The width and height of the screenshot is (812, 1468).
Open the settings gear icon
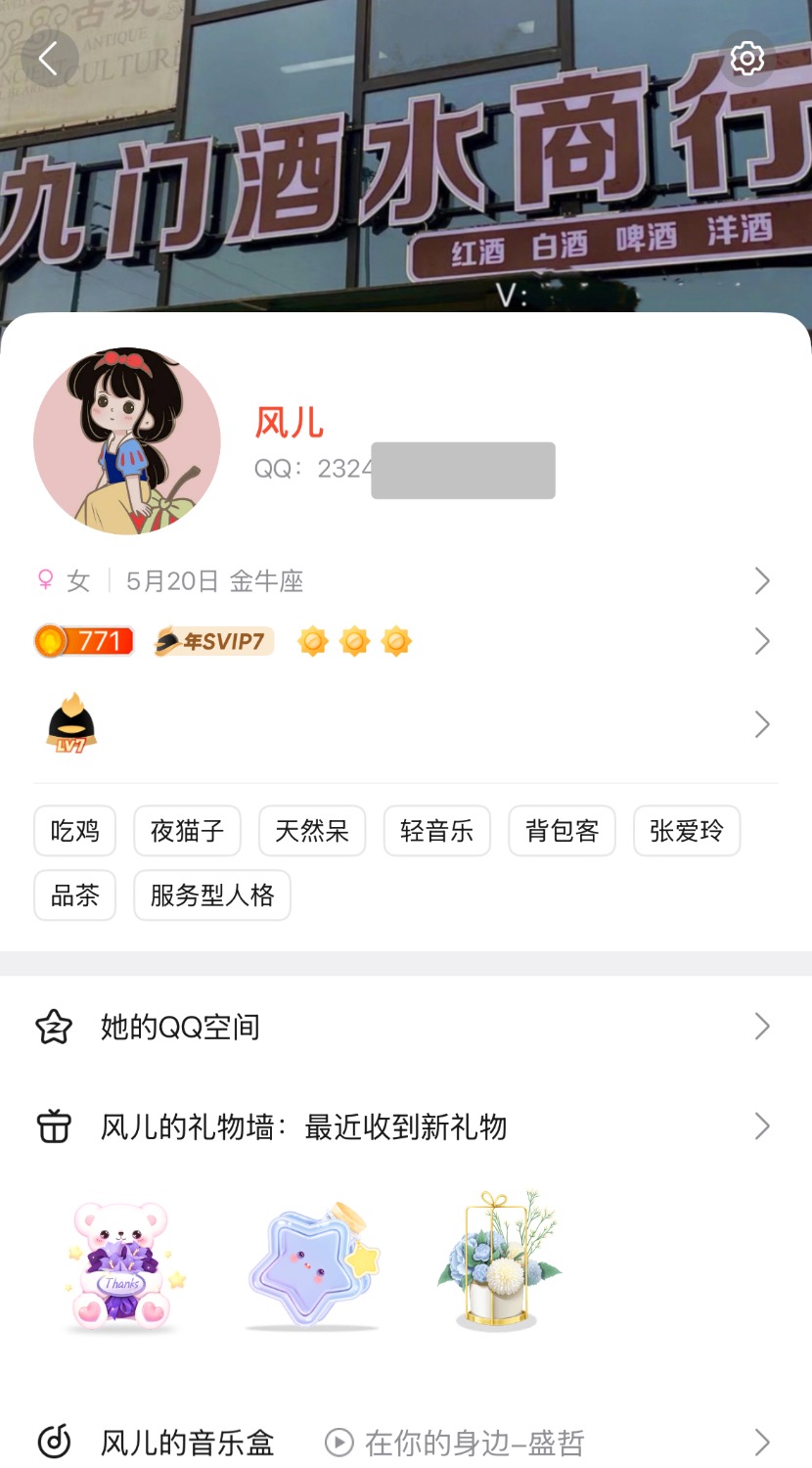(746, 59)
